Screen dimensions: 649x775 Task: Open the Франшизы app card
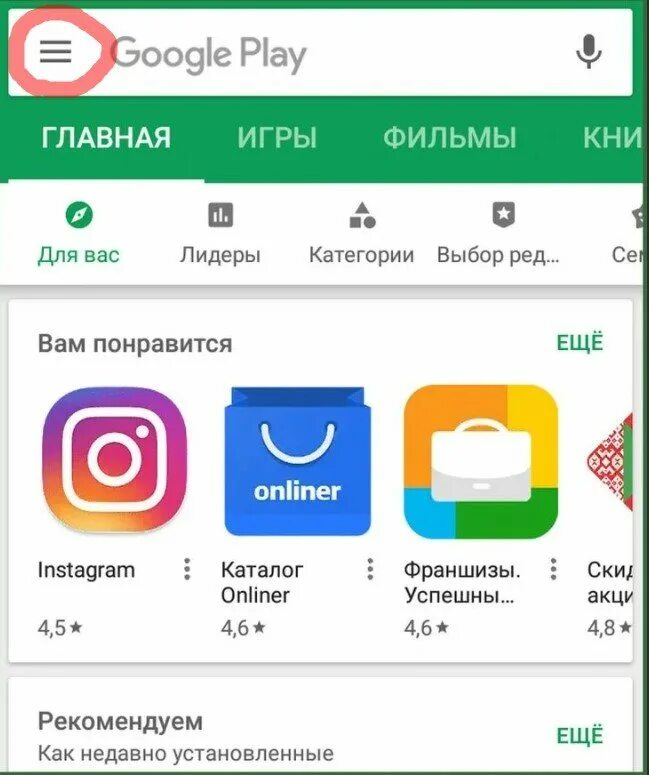click(x=480, y=462)
